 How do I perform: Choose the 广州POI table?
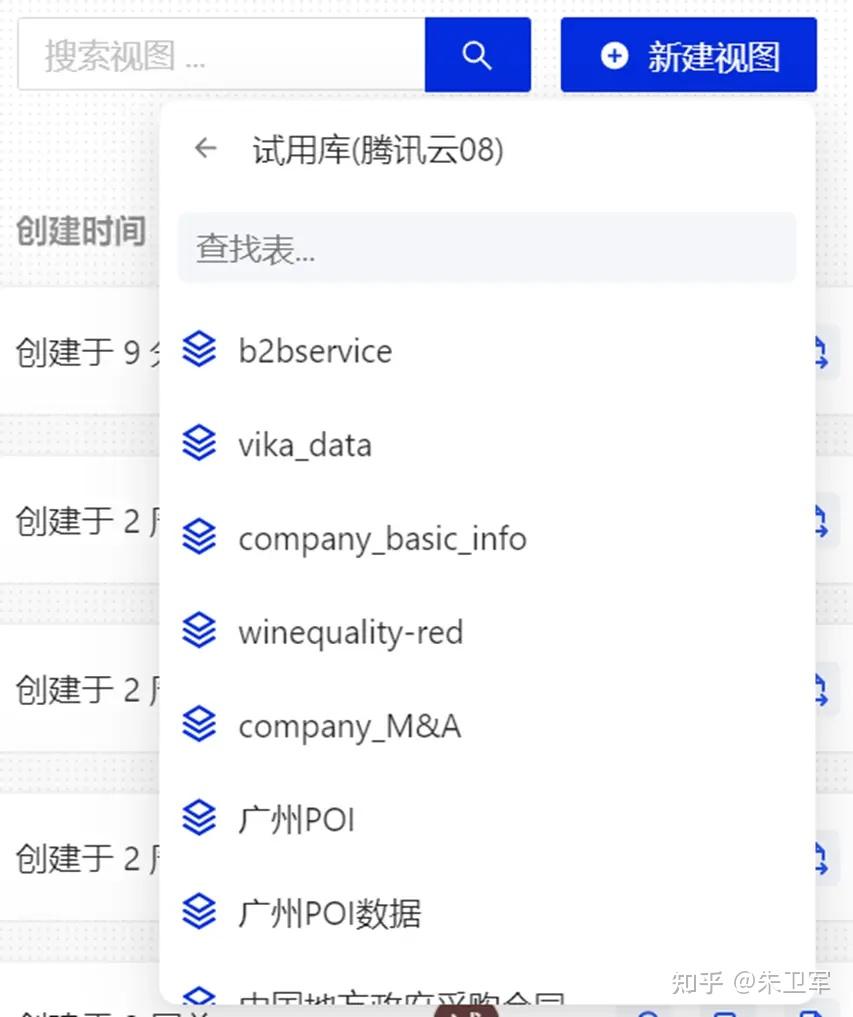296,820
